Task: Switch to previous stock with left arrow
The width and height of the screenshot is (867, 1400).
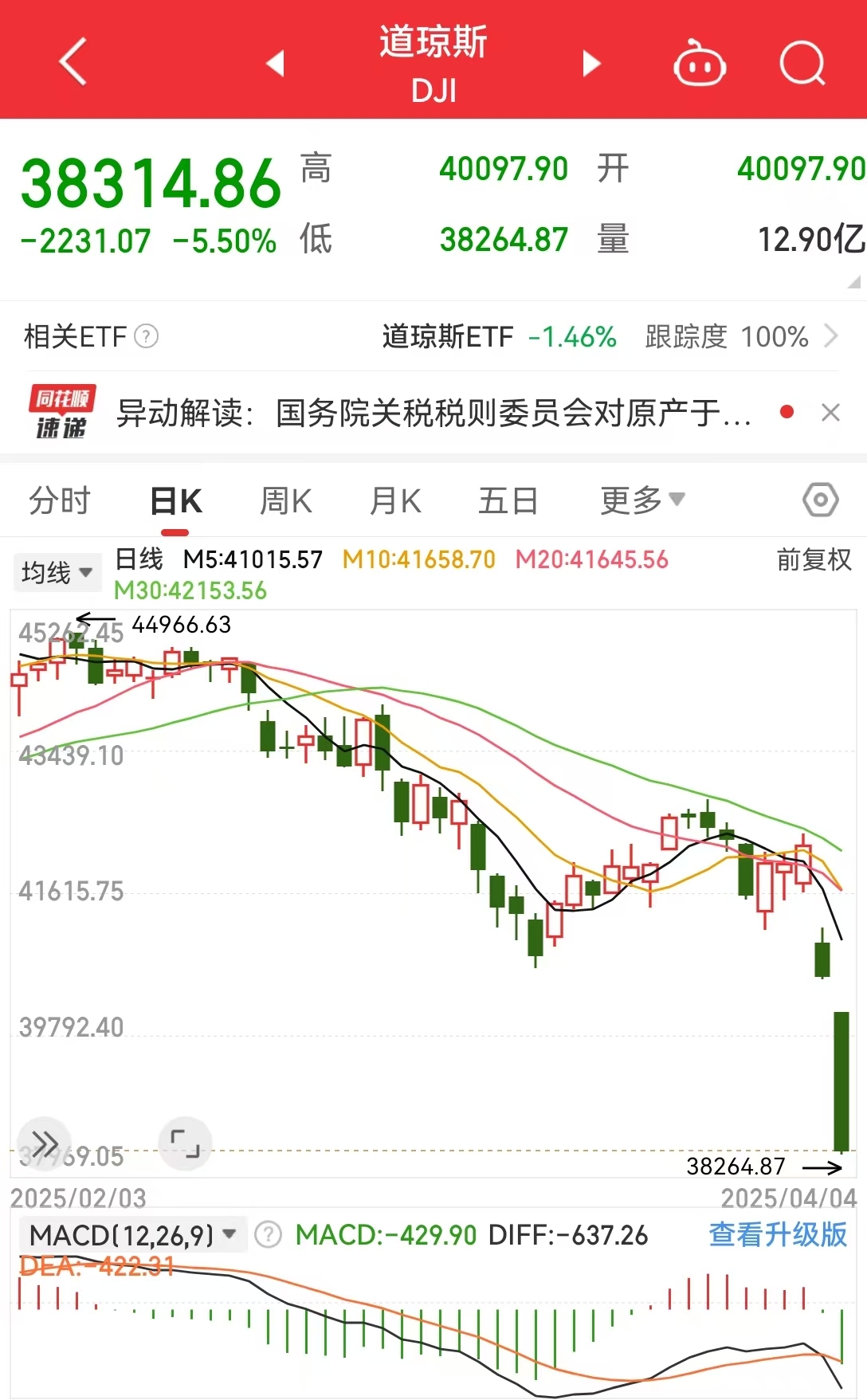Action: click(x=275, y=64)
